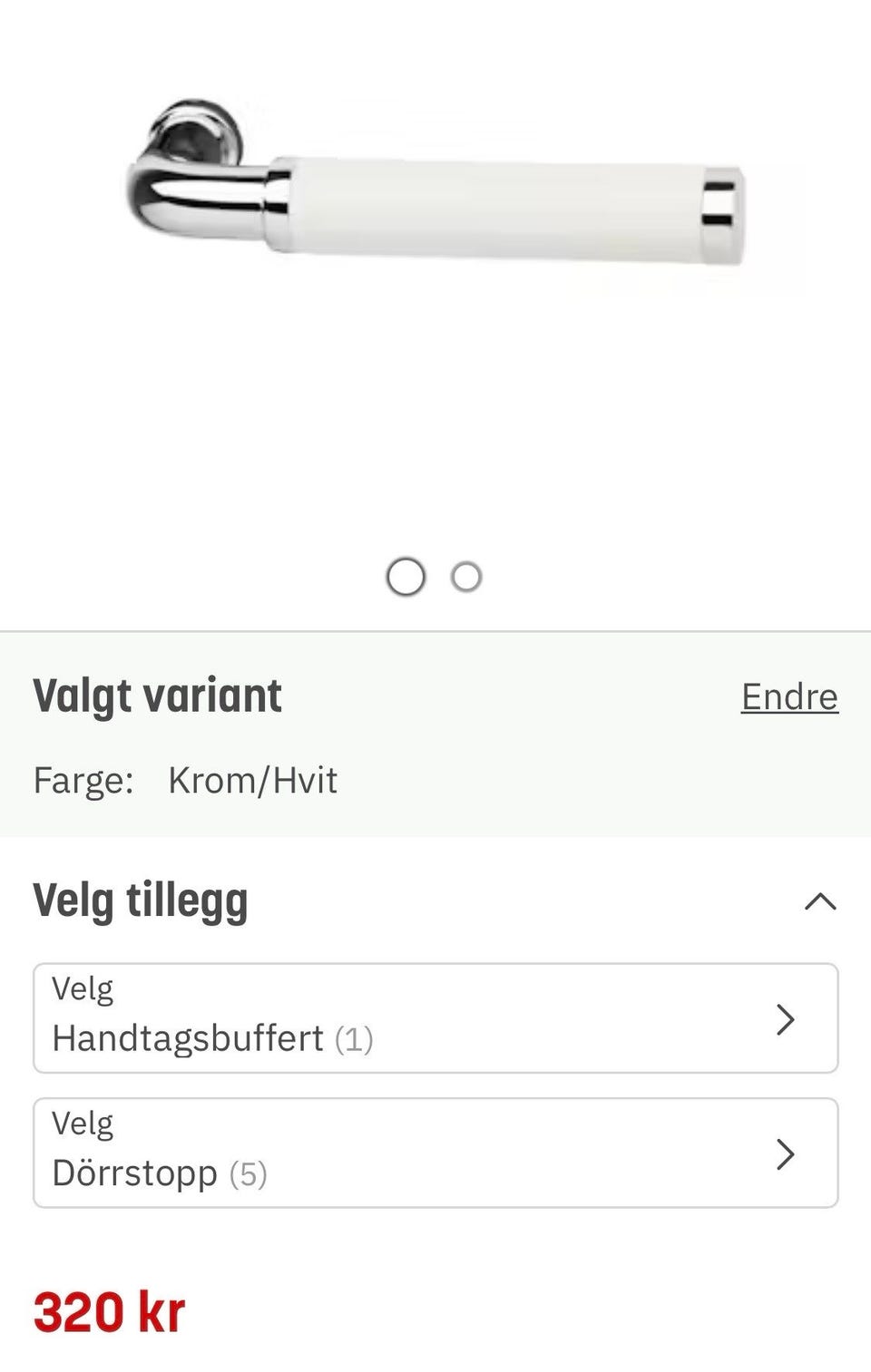Click the right chevron on Handtagsbuffert row
The image size is (871, 1372).
coord(784,1017)
